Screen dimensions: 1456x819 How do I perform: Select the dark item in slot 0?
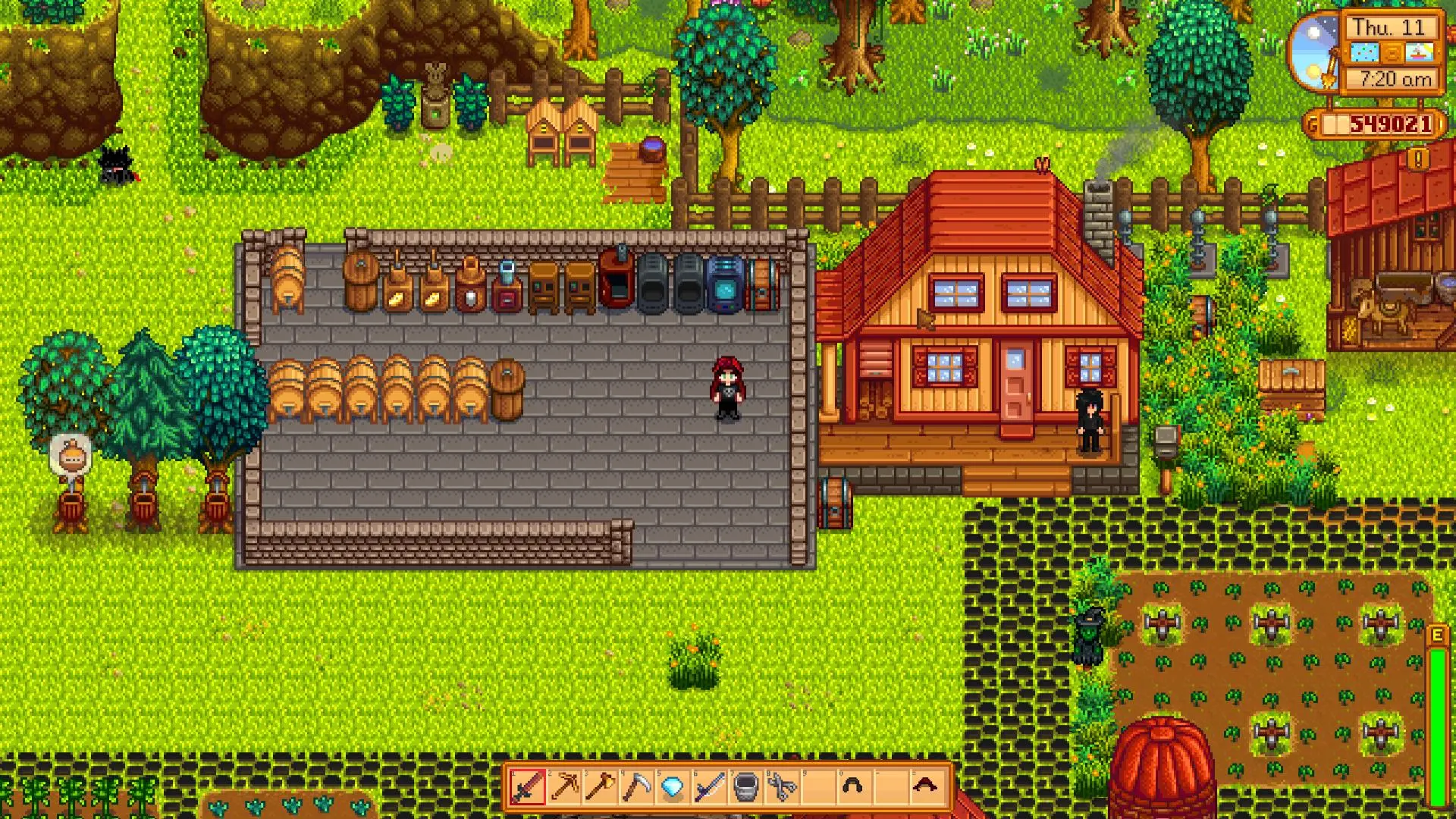(x=852, y=787)
